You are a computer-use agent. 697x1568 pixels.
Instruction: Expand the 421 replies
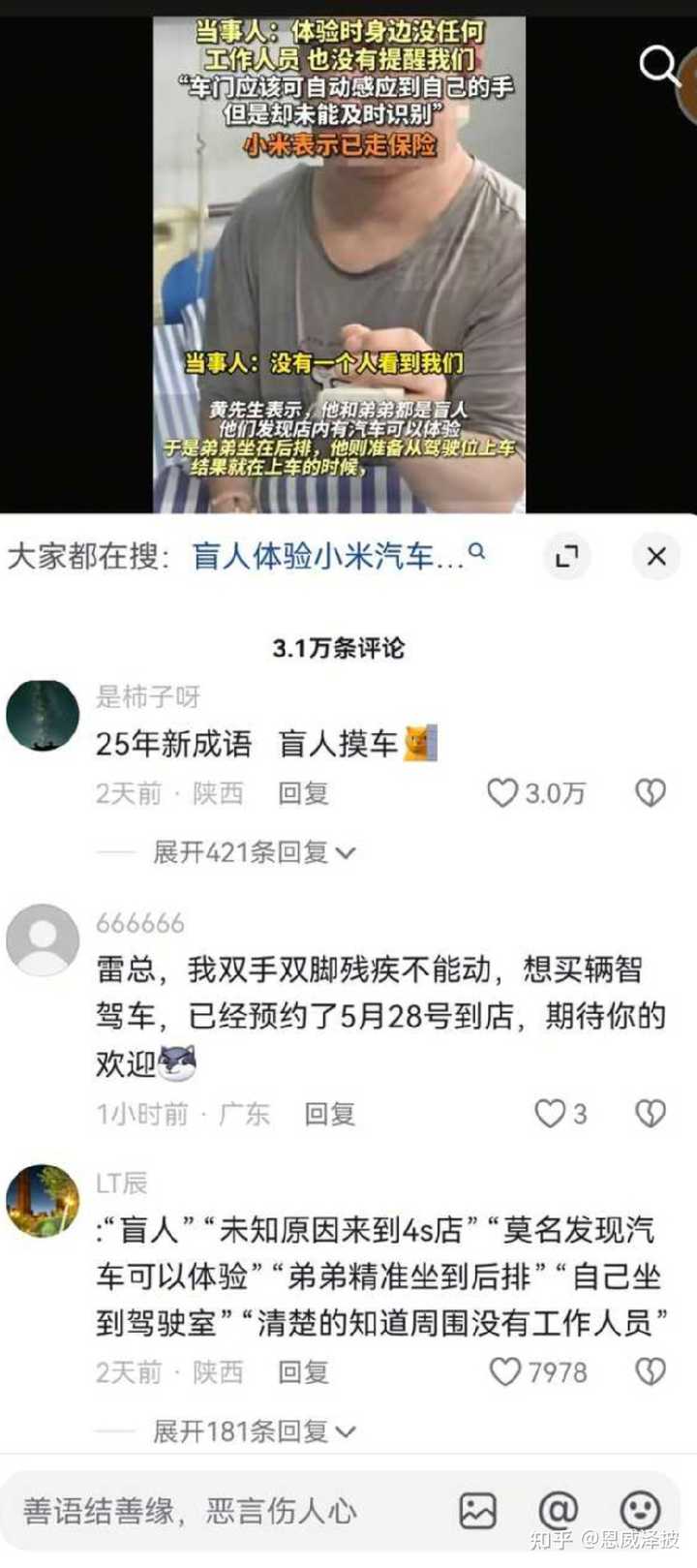tap(254, 852)
